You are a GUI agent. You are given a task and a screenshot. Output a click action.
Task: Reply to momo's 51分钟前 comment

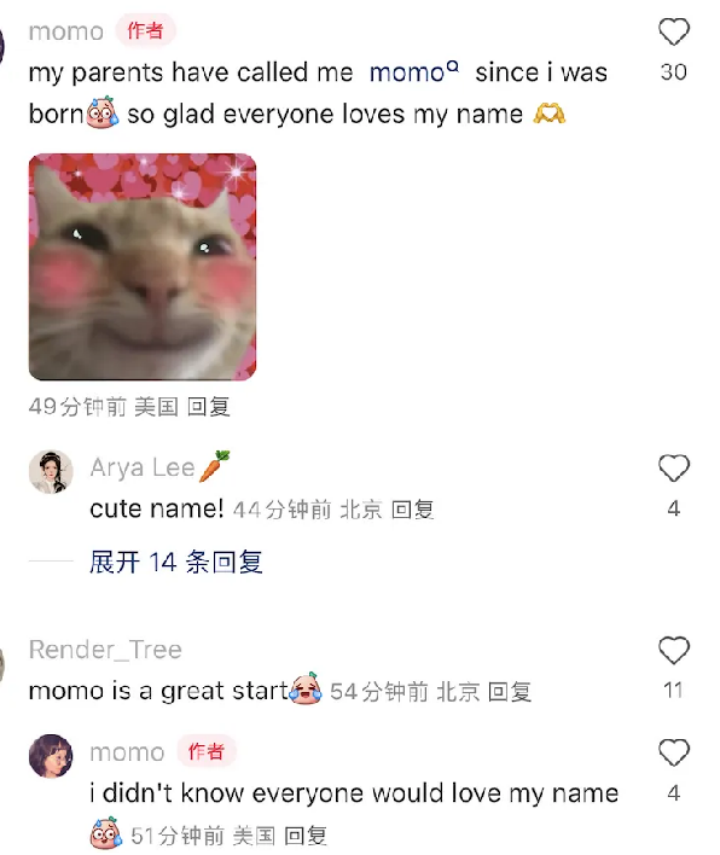(x=305, y=835)
